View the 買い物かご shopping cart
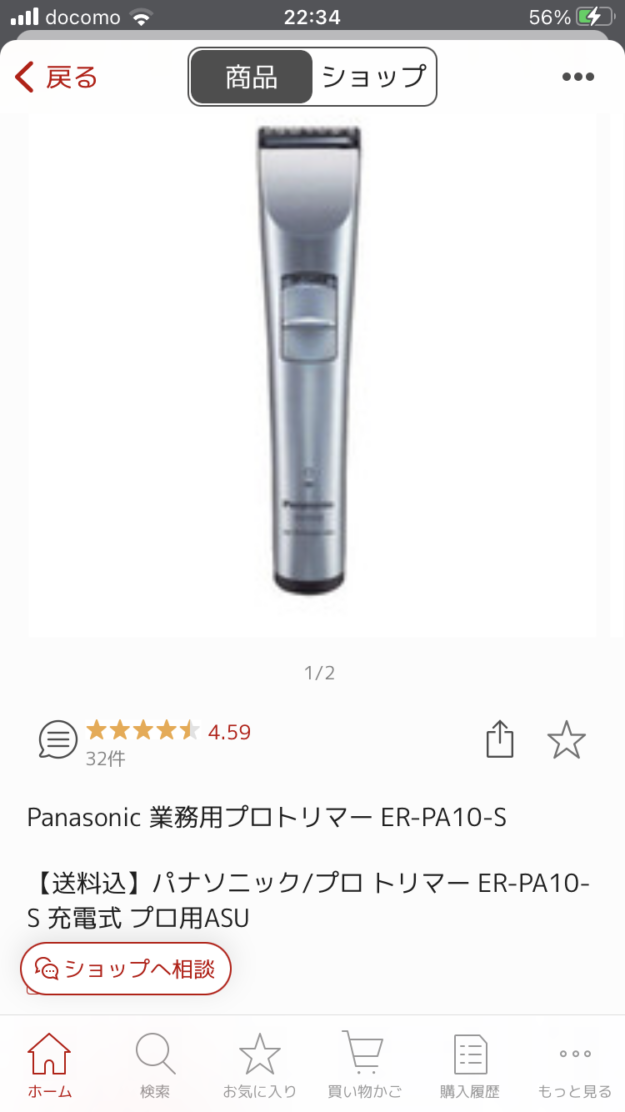 [364, 1066]
